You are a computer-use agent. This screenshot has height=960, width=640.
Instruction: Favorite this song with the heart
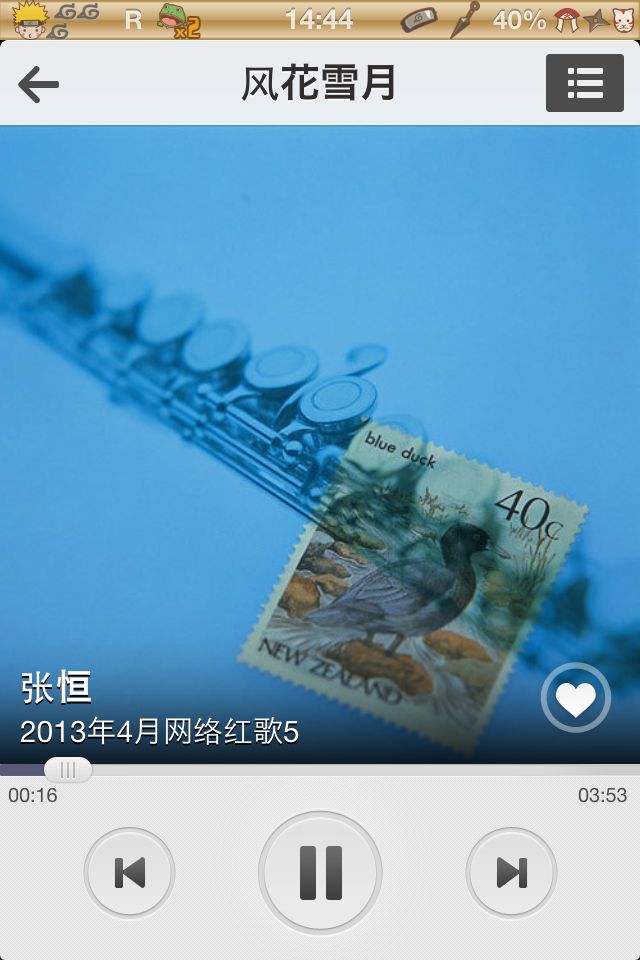[575, 698]
